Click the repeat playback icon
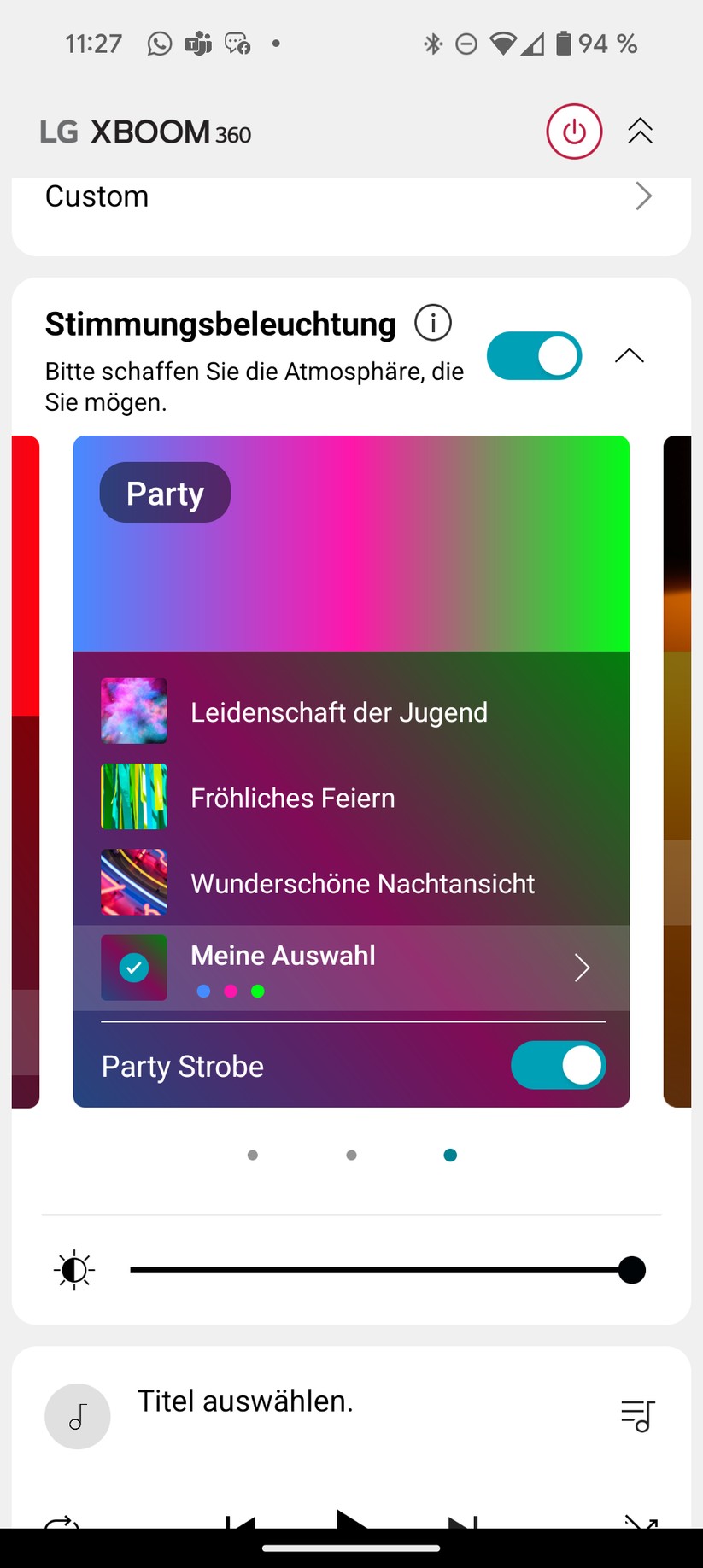Viewport: 703px width, 1568px height. [62, 1524]
